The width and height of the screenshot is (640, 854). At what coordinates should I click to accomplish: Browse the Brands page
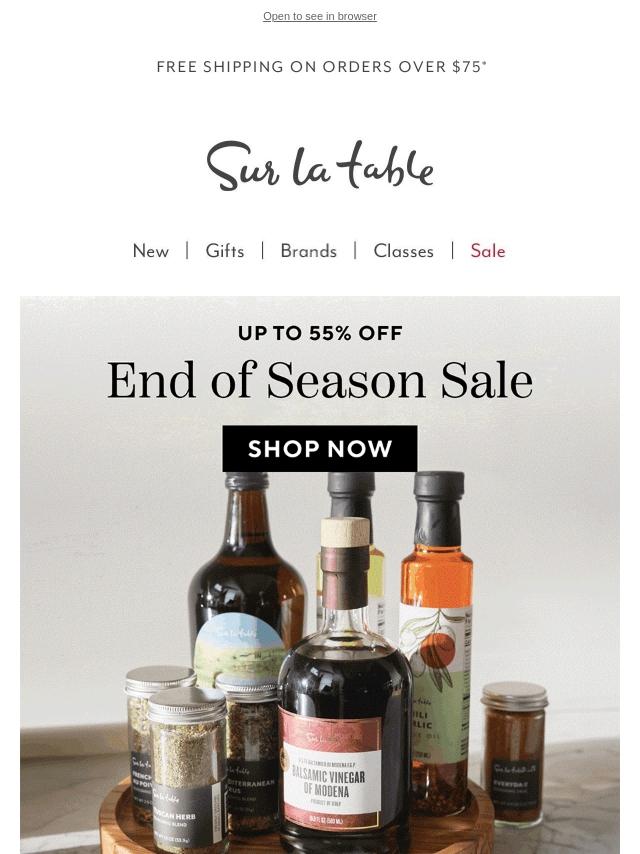pyautogui.click(x=308, y=251)
